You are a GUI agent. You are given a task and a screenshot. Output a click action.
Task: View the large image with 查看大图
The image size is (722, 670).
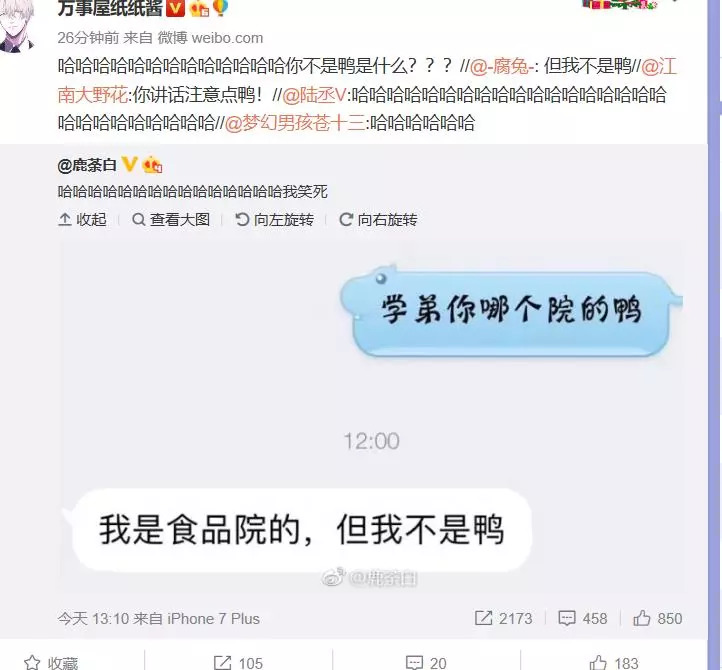point(171,219)
